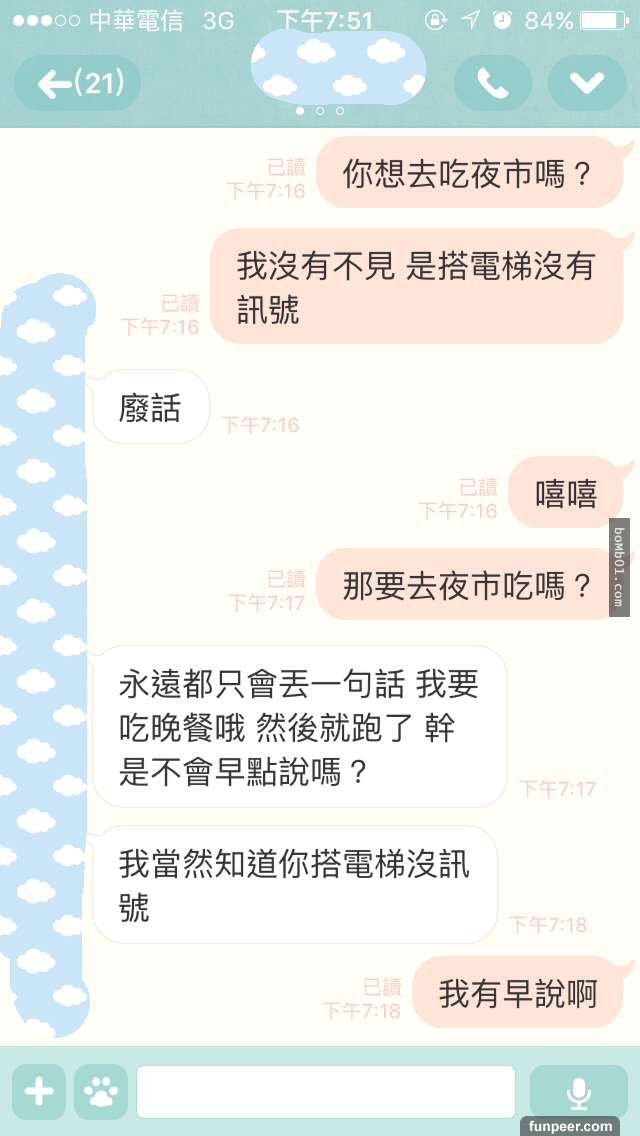640x1136 pixels.
Task: Focus the message text input field
Action: pyautogui.click(x=325, y=1091)
